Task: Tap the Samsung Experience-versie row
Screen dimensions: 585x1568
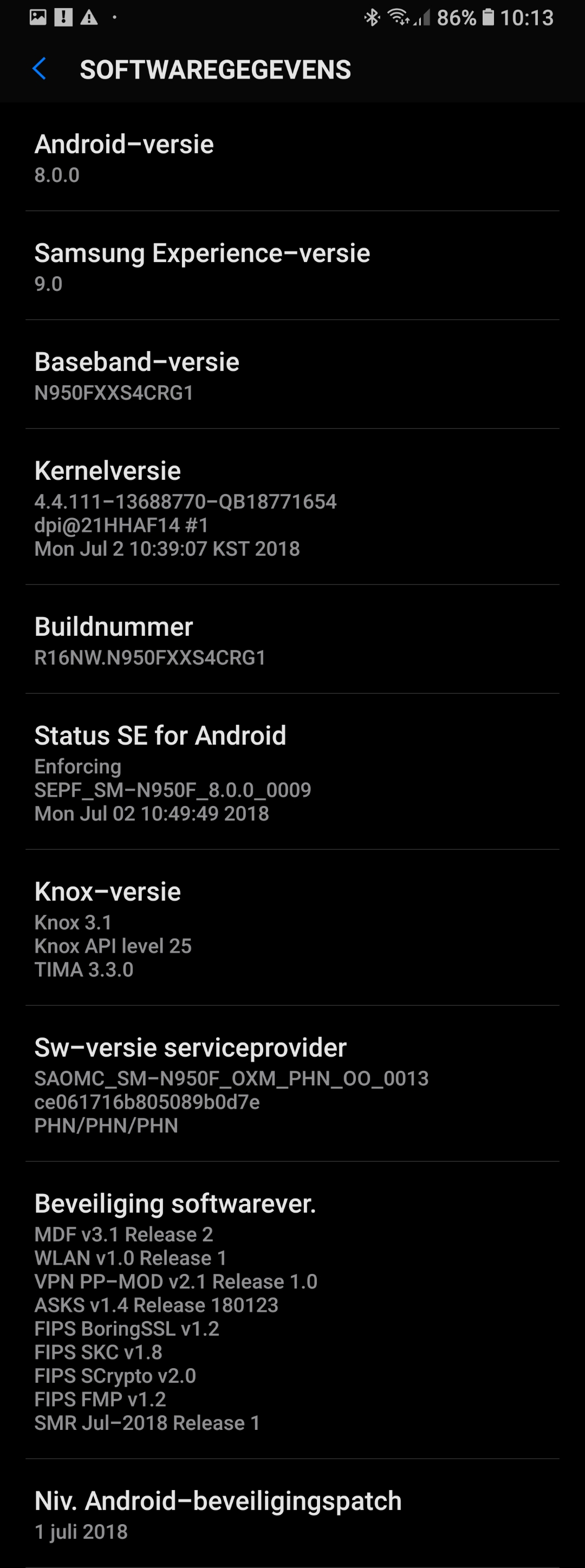Action: pyautogui.click(x=292, y=266)
